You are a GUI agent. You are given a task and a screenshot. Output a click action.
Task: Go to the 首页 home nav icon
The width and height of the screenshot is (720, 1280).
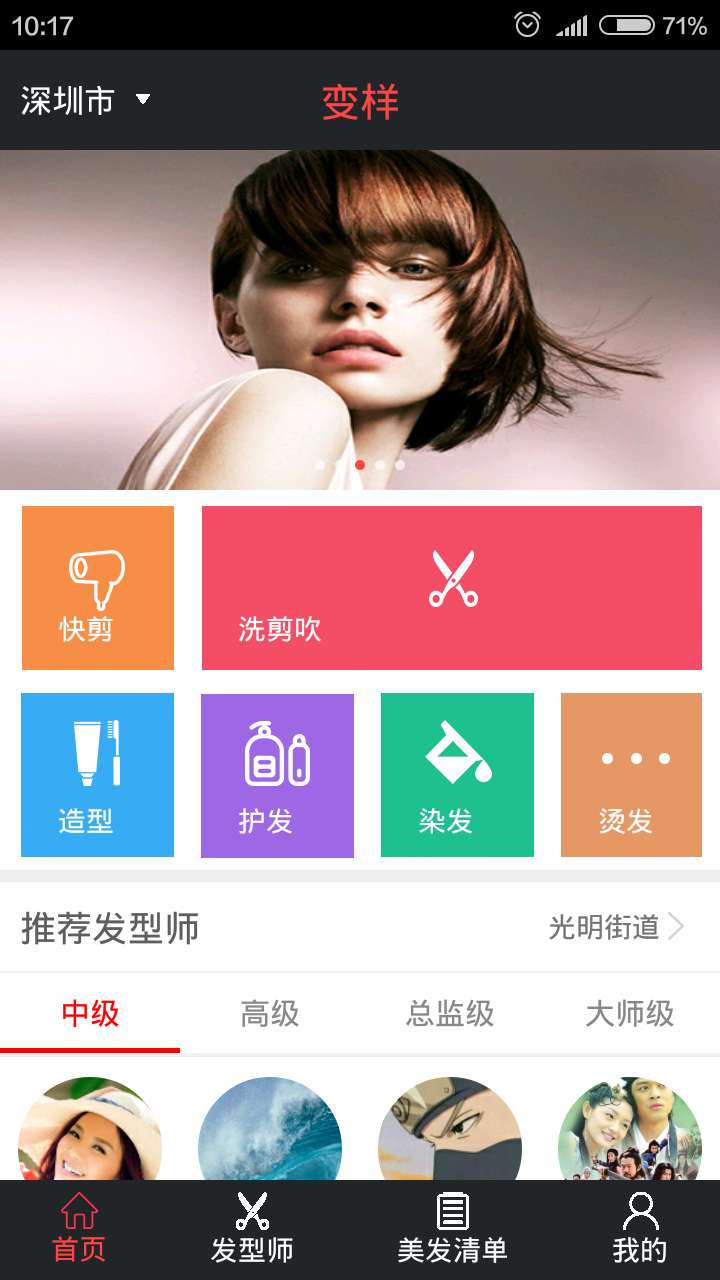[x=78, y=1228]
